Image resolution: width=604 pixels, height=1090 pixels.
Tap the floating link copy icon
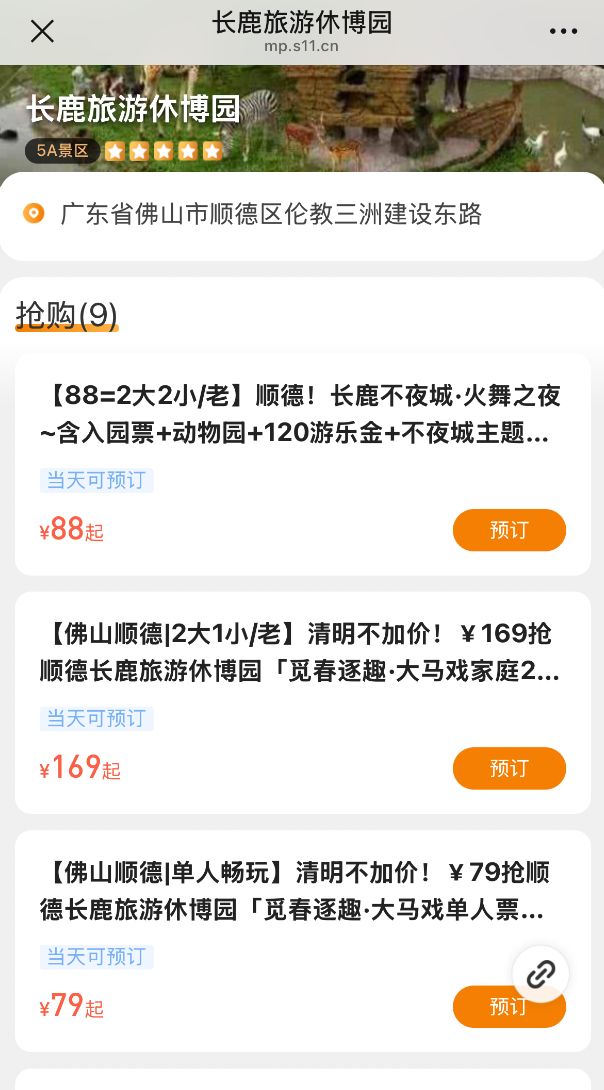pyautogui.click(x=541, y=973)
